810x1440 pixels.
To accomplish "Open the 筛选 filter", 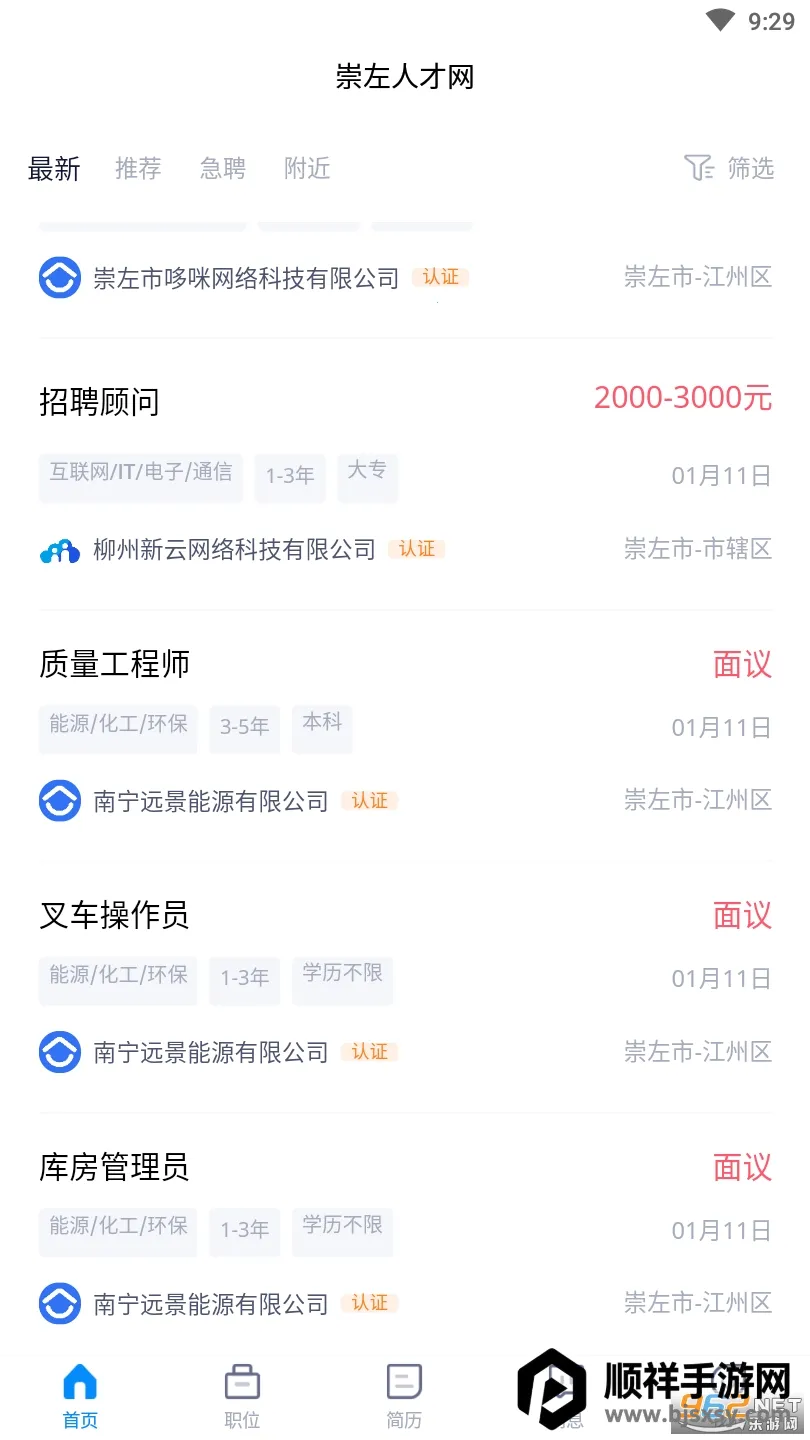I will coord(729,168).
